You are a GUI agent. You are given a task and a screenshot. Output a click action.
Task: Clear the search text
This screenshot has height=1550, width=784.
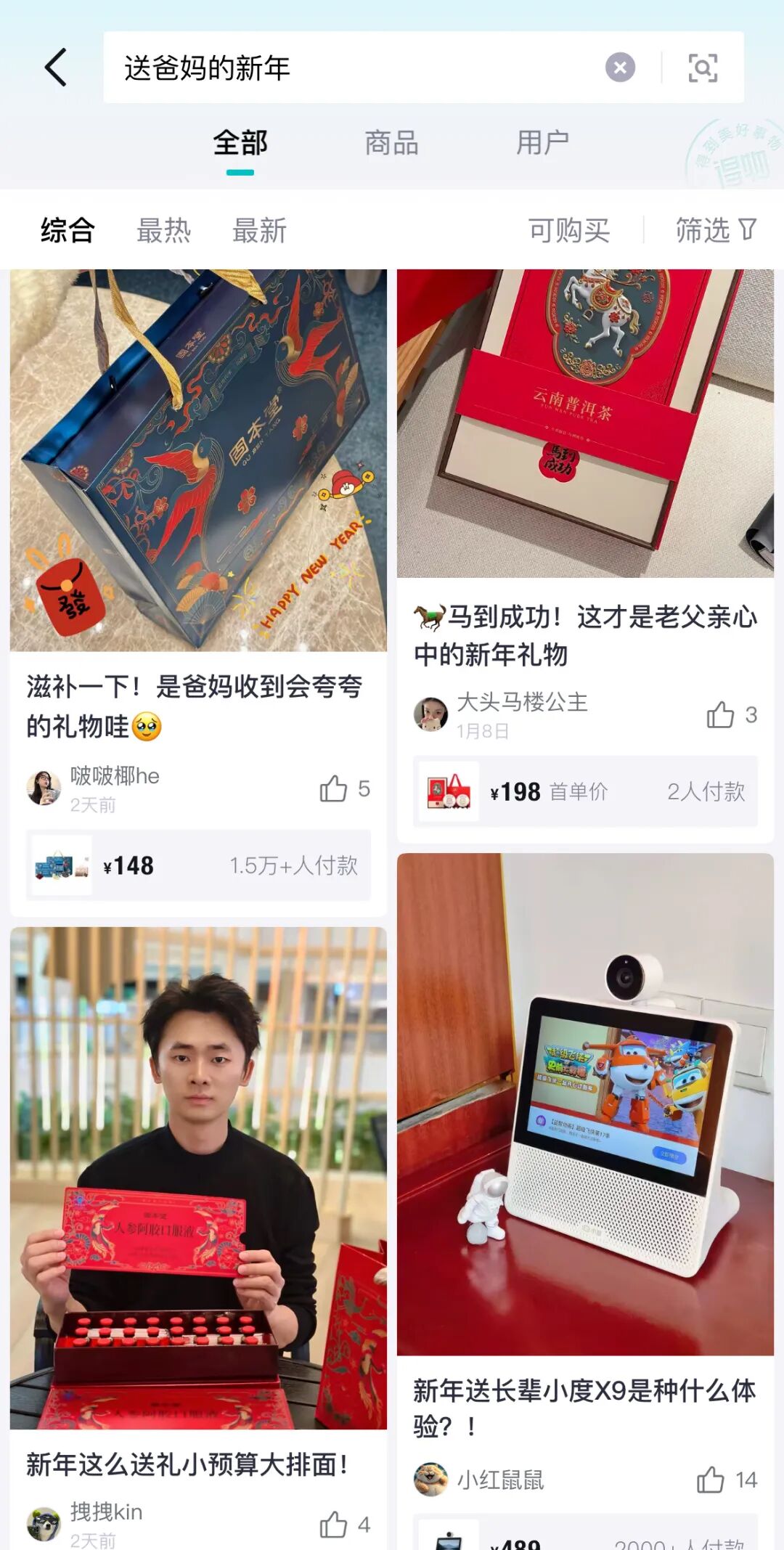click(x=620, y=68)
